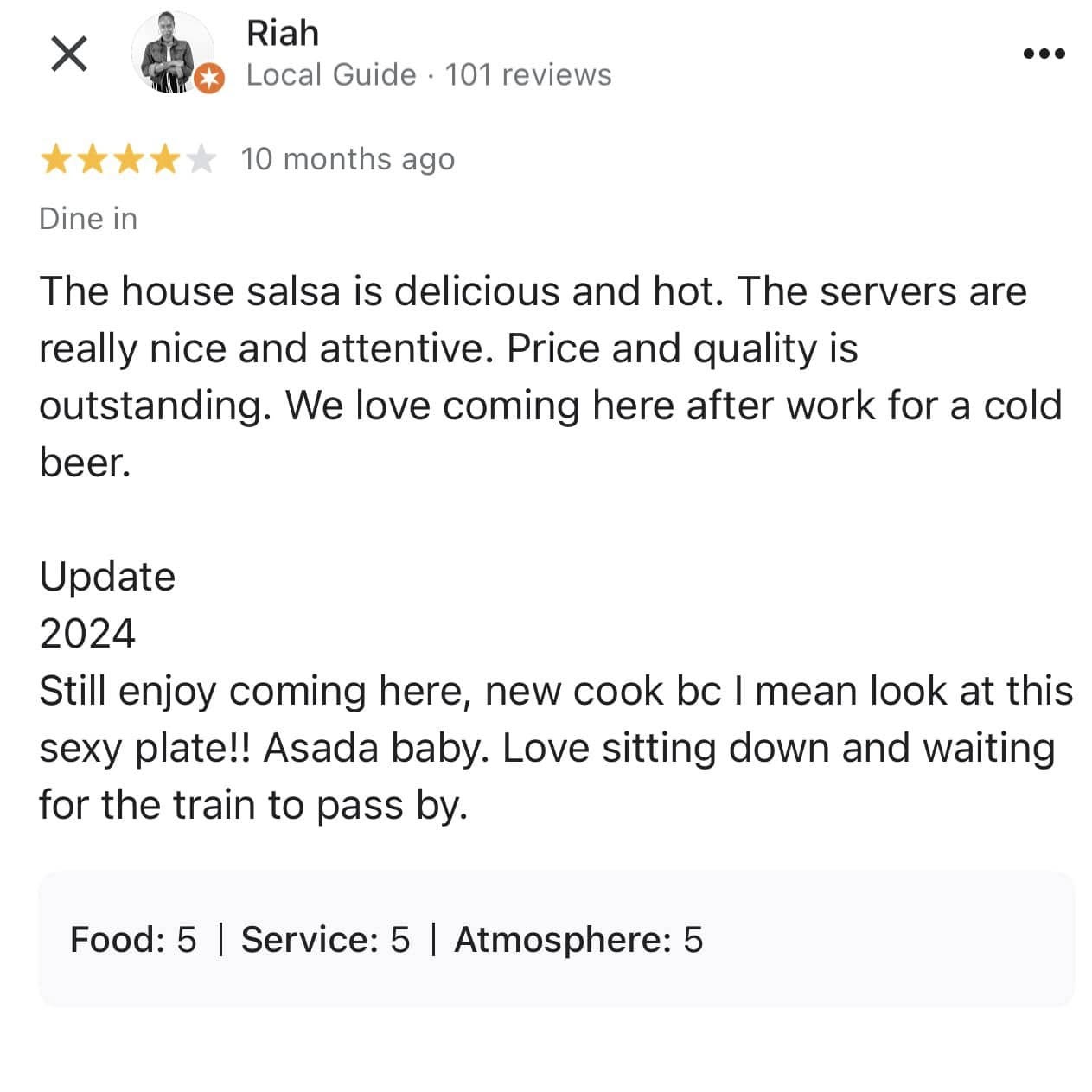Open the three-dot overflow menu
The image size is (1092, 1092).
click(1043, 54)
